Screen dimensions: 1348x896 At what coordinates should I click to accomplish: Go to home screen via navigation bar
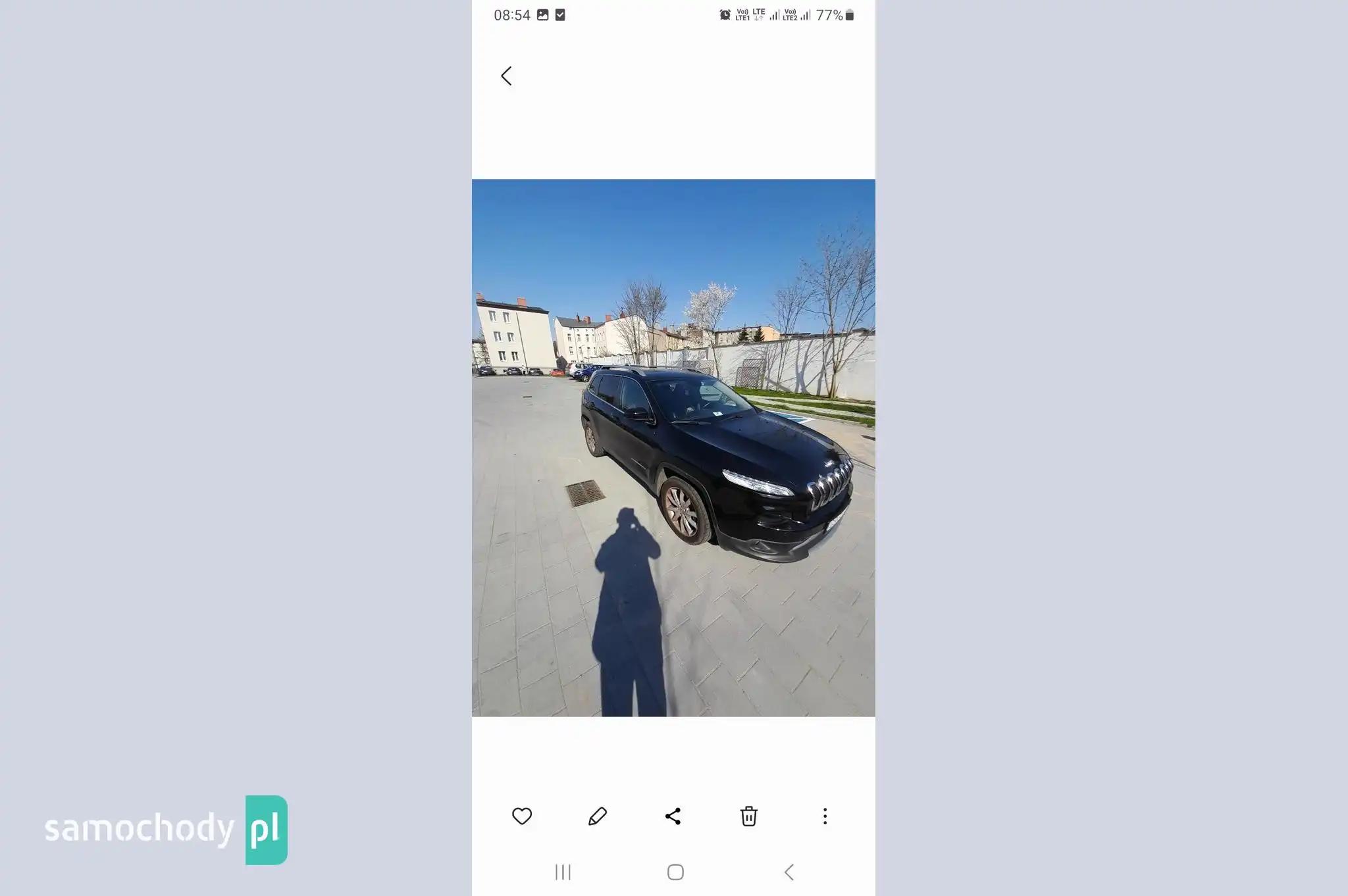click(x=675, y=872)
